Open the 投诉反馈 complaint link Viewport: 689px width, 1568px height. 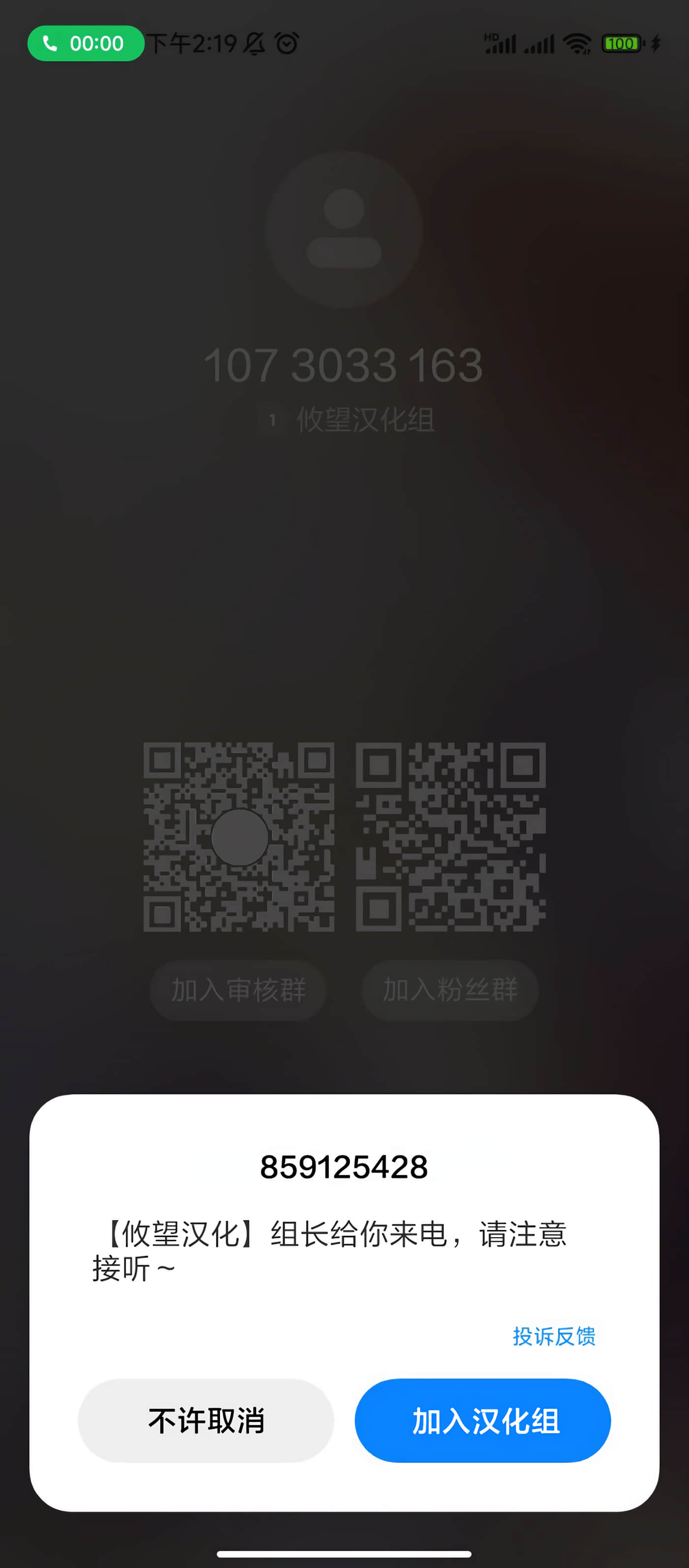[x=554, y=1336]
